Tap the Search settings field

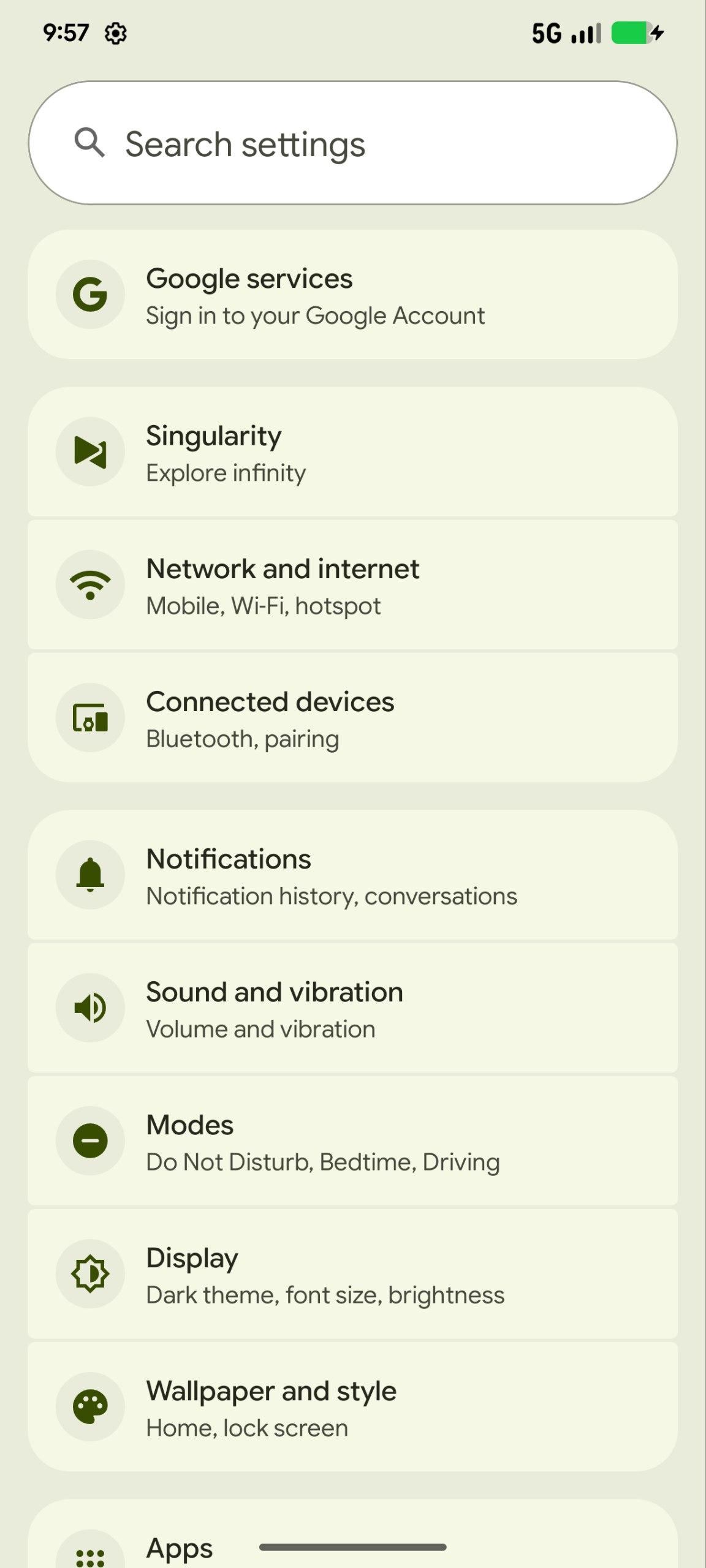tap(352, 143)
